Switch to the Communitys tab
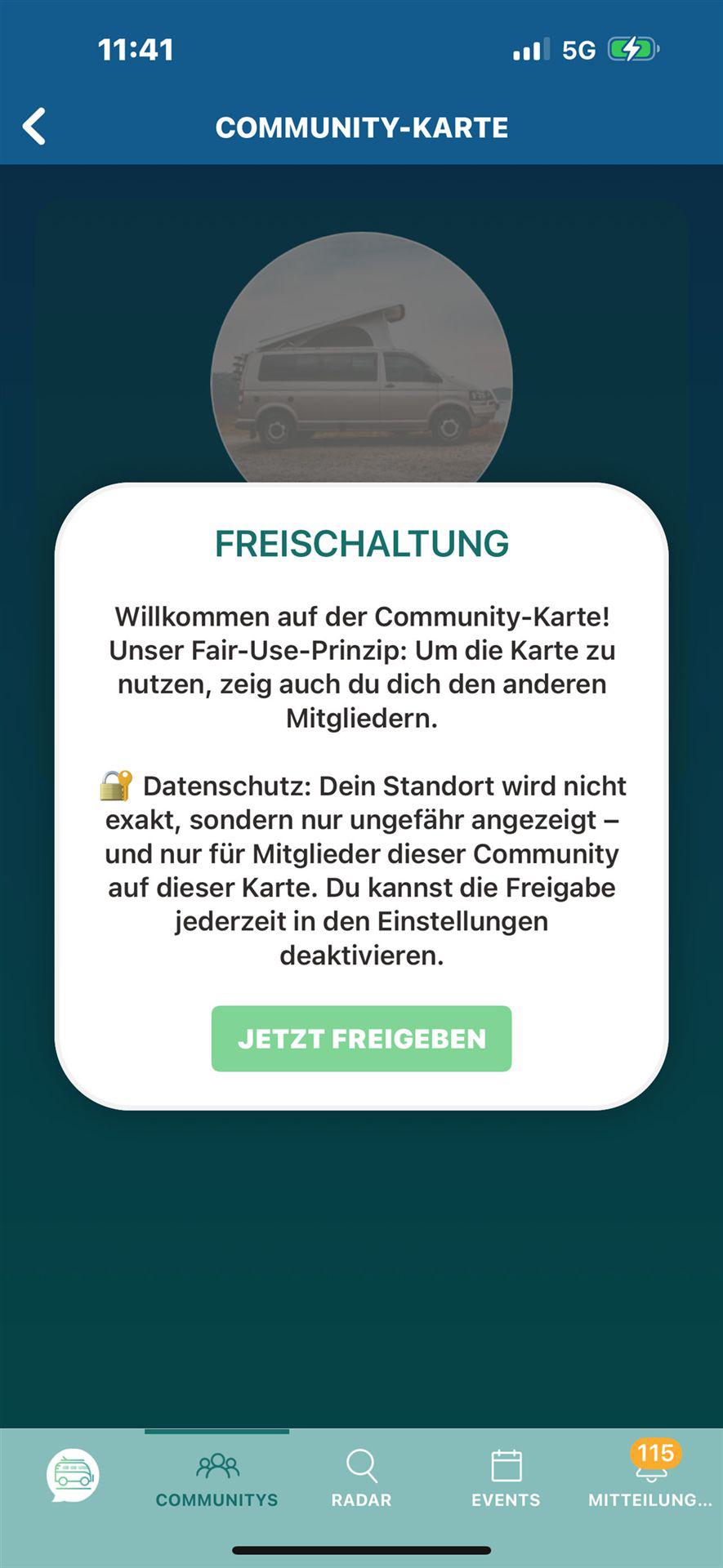Viewport: 723px width, 1568px height. pyautogui.click(x=216, y=1480)
